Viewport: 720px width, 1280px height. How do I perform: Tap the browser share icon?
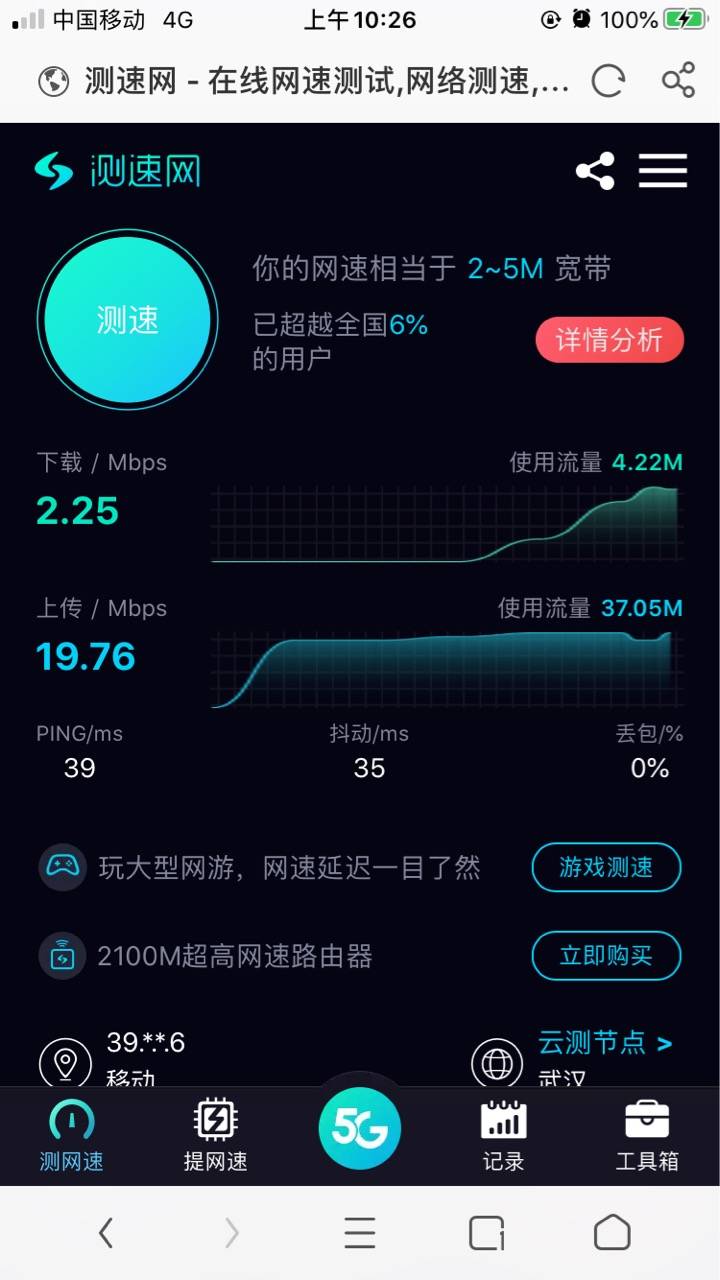(678, 81)
